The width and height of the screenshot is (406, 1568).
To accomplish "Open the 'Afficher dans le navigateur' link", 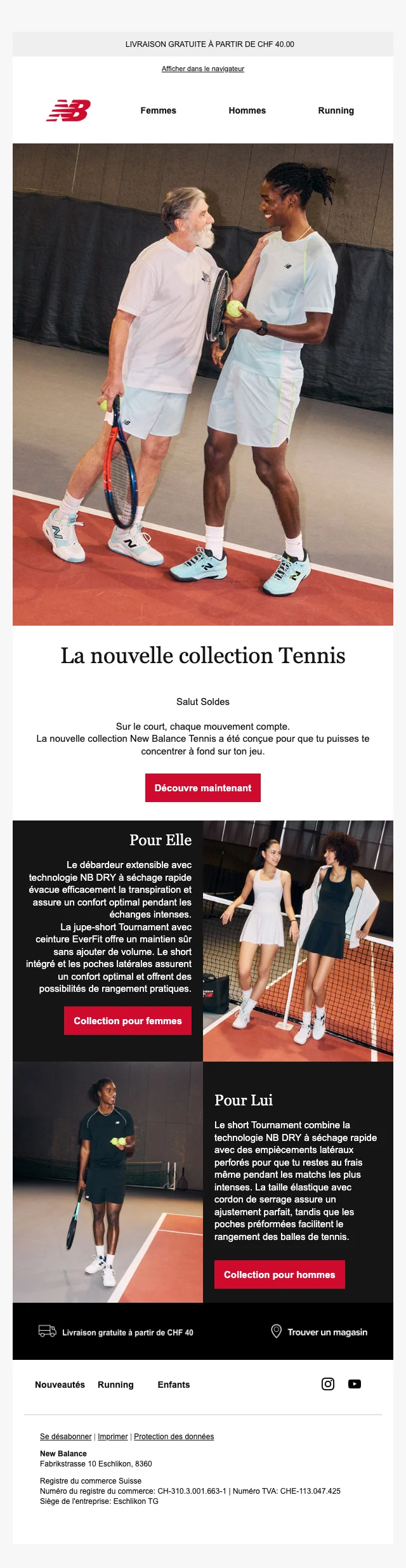I will click(x=203, y=69).
